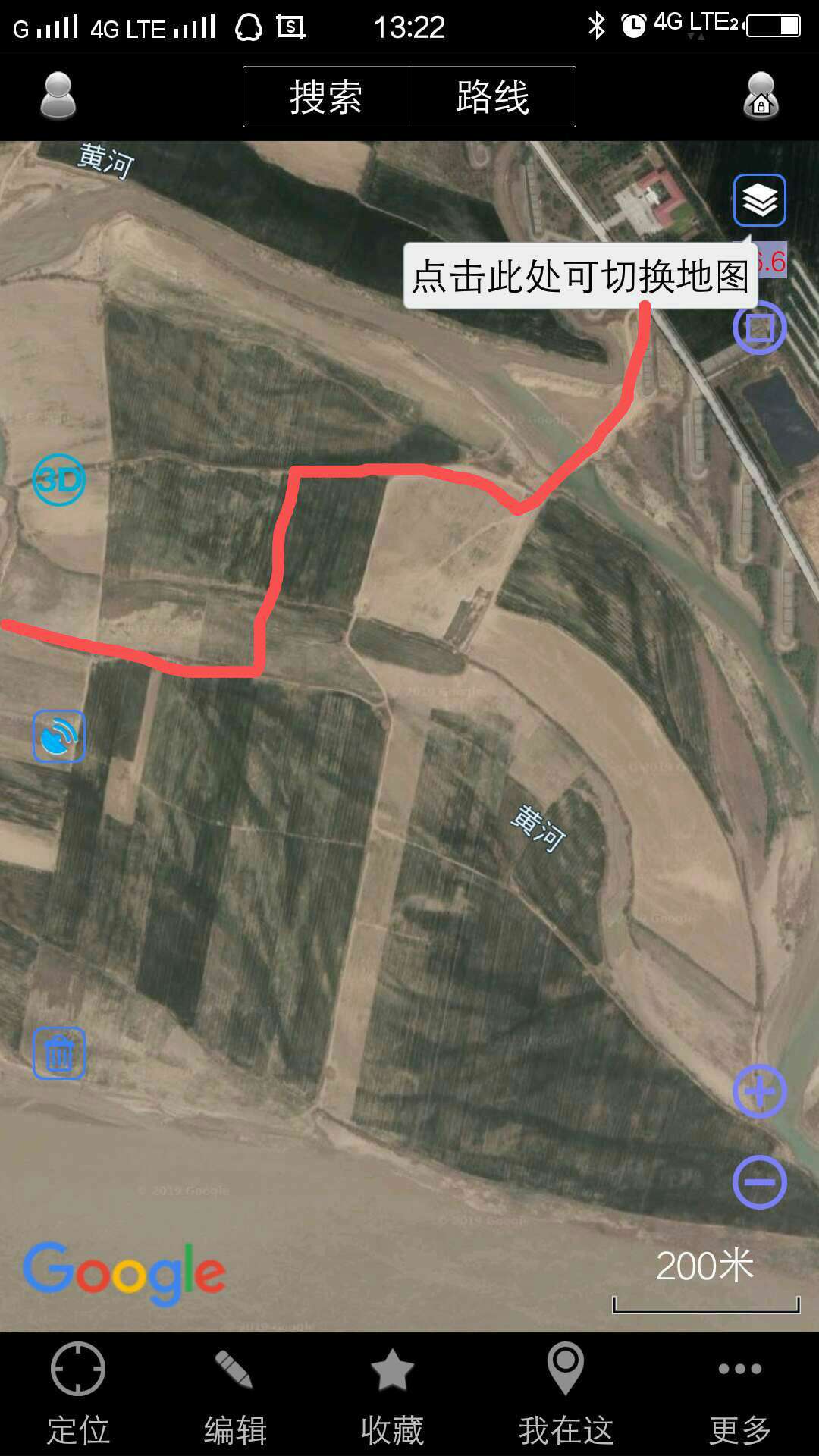Open the user profile icon

tap(58, 96)
